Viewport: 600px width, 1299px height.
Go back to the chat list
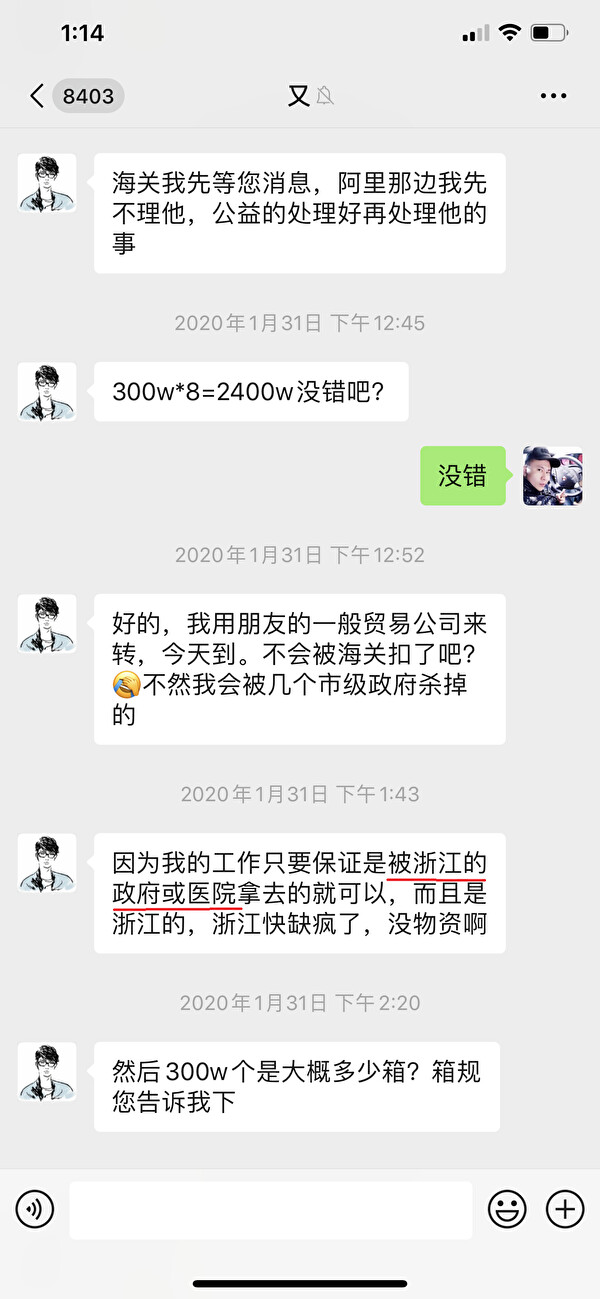(38, 96)
